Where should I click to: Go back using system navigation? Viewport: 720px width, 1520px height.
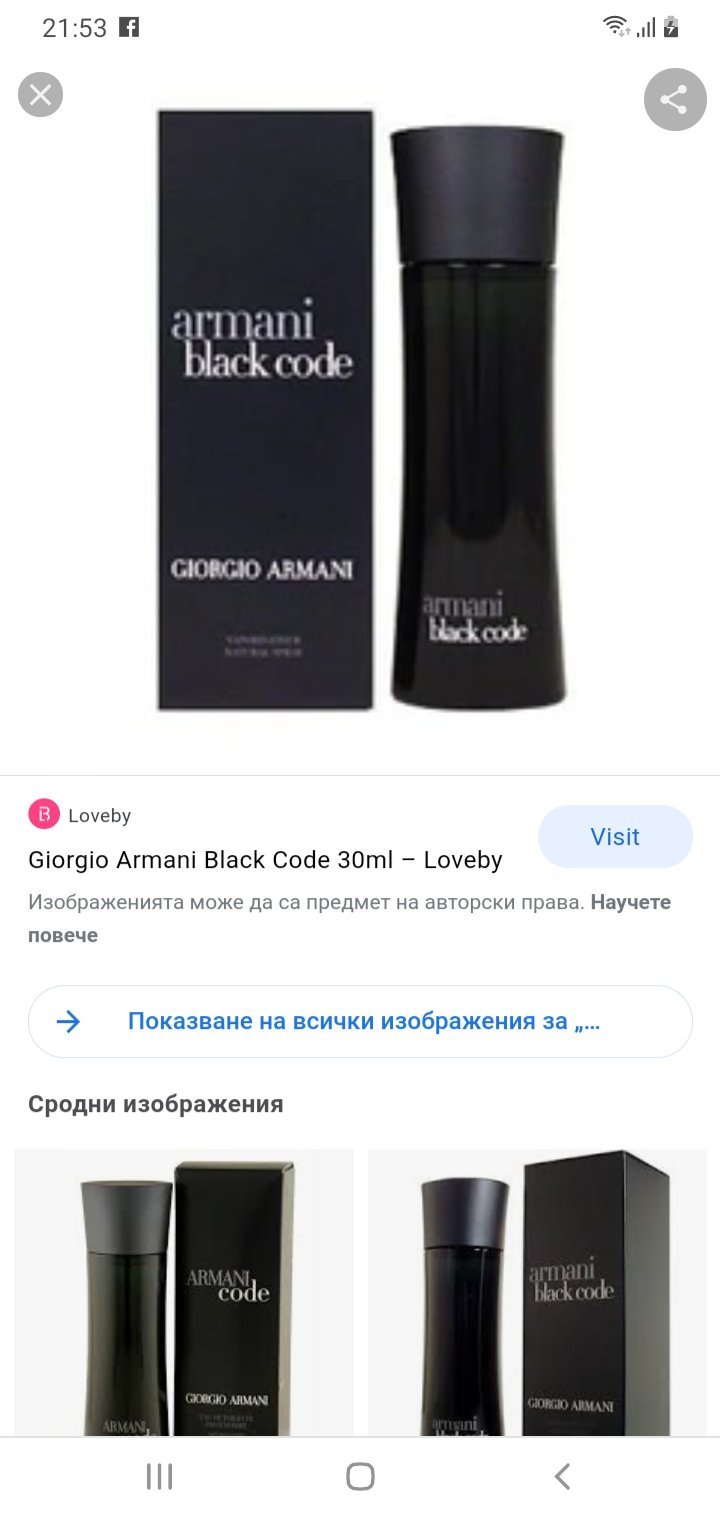point(562,1476)
